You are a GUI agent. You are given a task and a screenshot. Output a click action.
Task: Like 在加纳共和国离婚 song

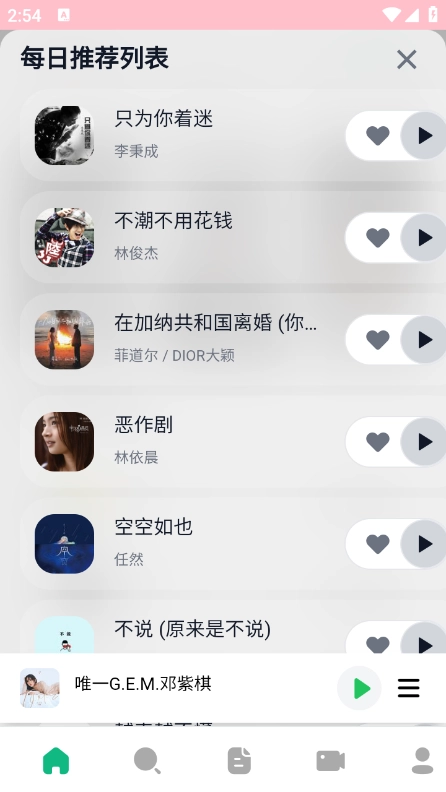378,339
